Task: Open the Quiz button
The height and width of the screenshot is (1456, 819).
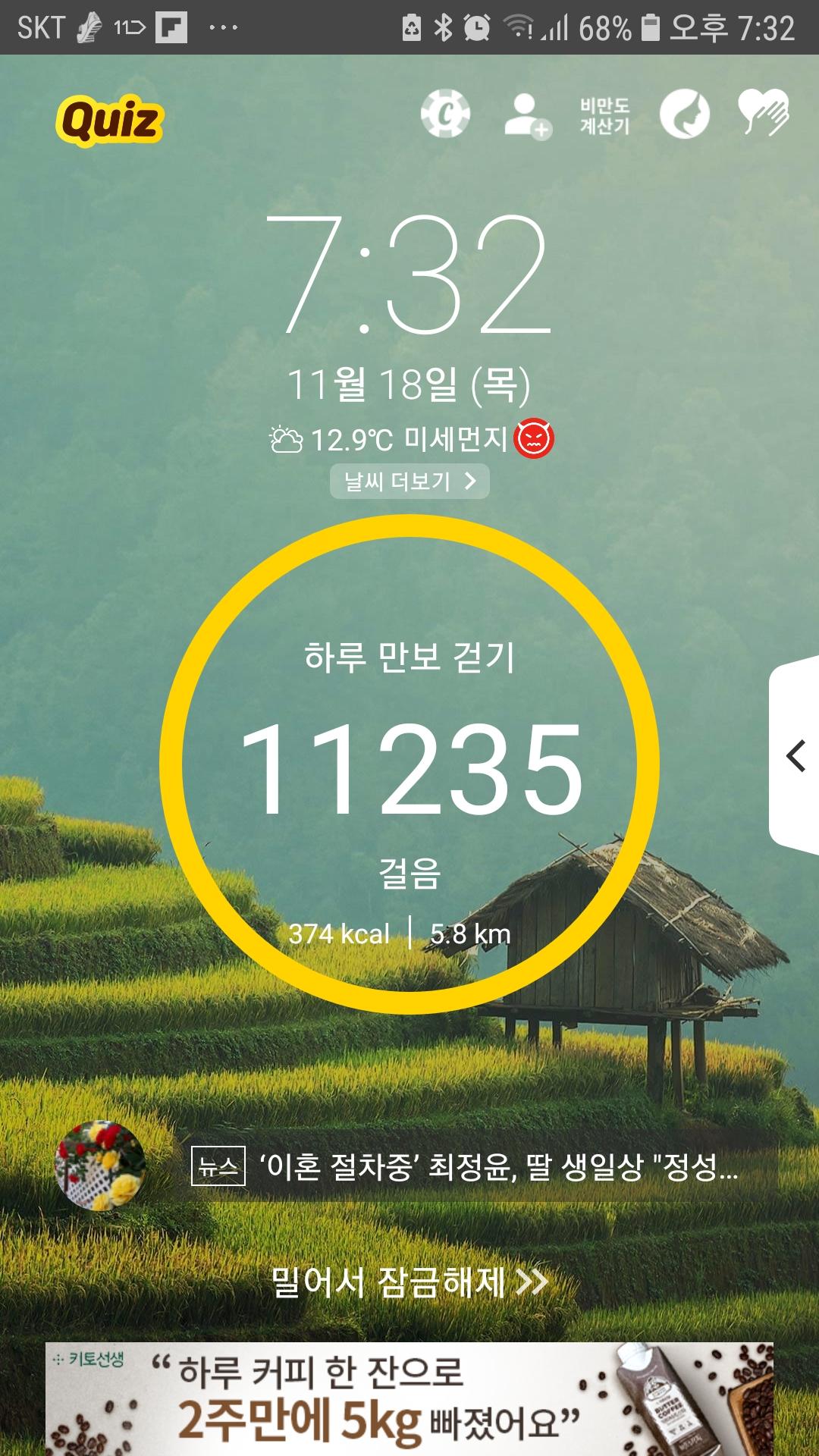Action: (110, 121)
